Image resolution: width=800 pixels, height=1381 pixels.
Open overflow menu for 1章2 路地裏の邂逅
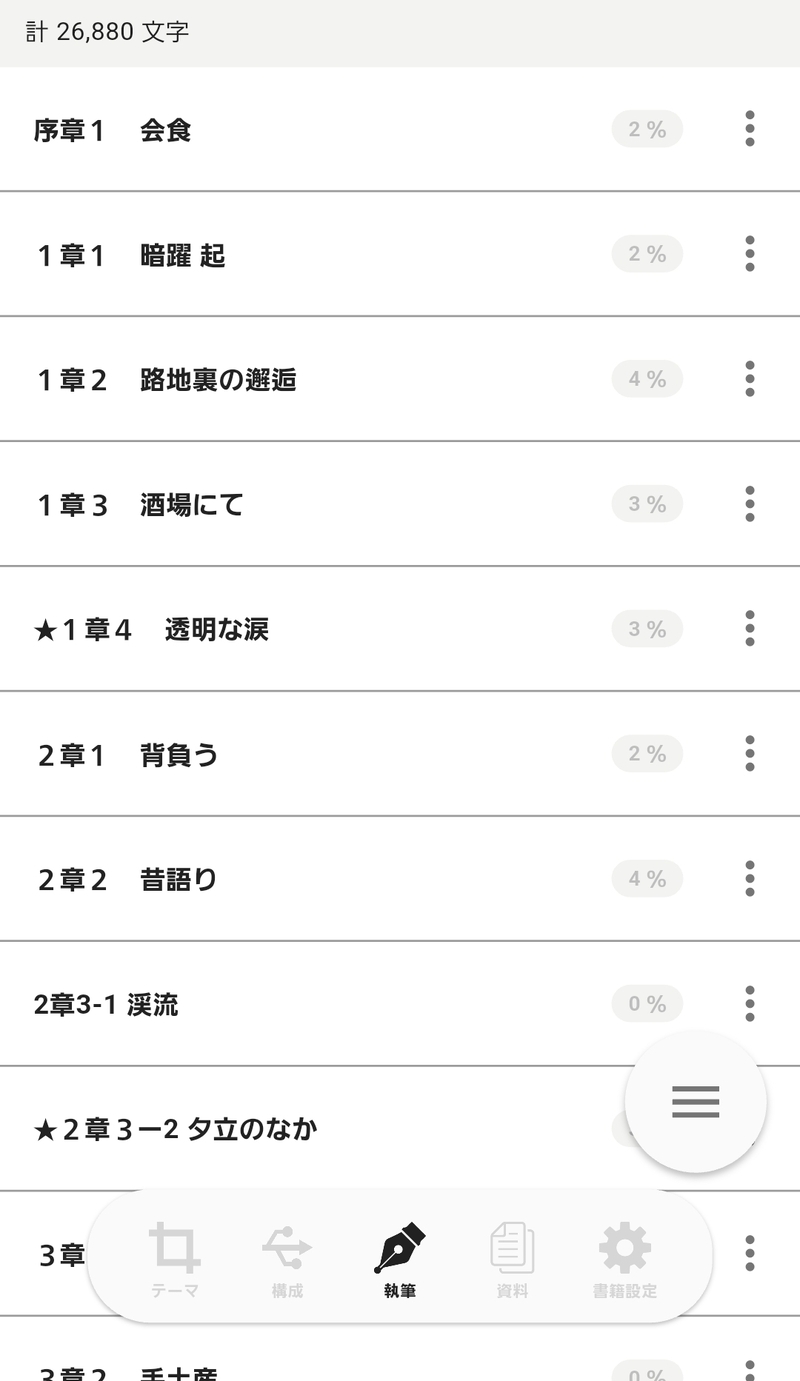pos(750,379)
